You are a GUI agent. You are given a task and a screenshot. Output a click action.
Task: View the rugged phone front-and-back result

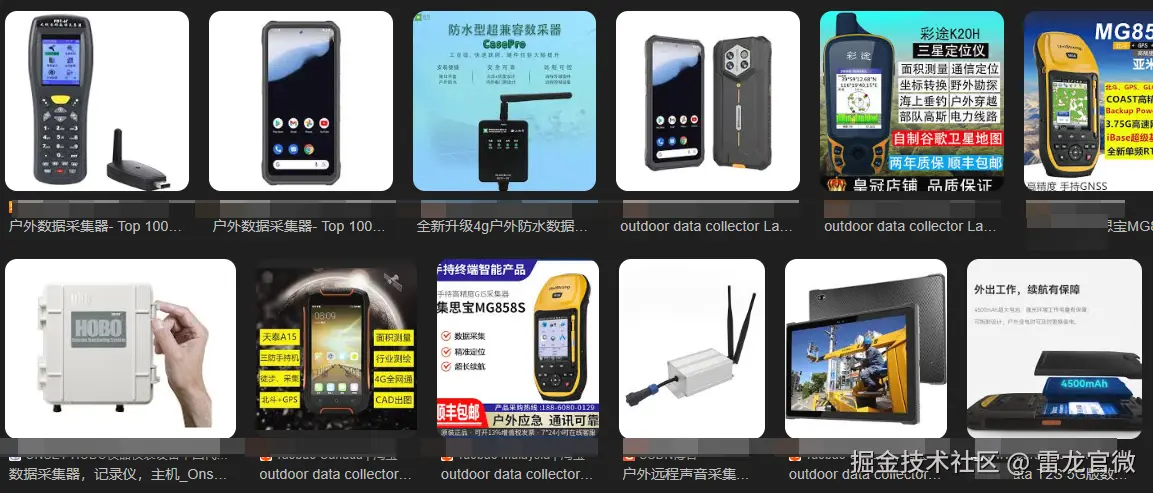[707, 101]
